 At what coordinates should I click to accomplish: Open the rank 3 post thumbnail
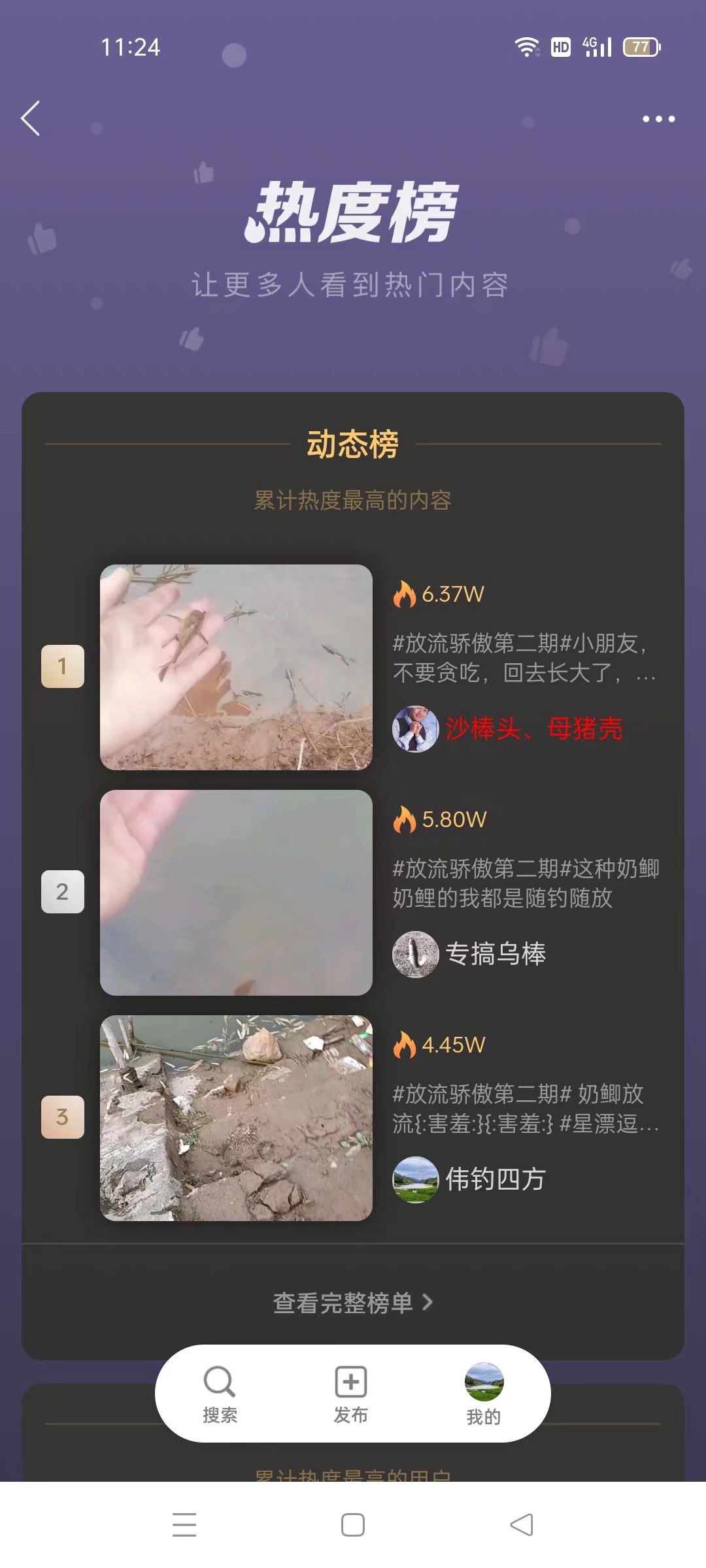tap(236, 1118)
